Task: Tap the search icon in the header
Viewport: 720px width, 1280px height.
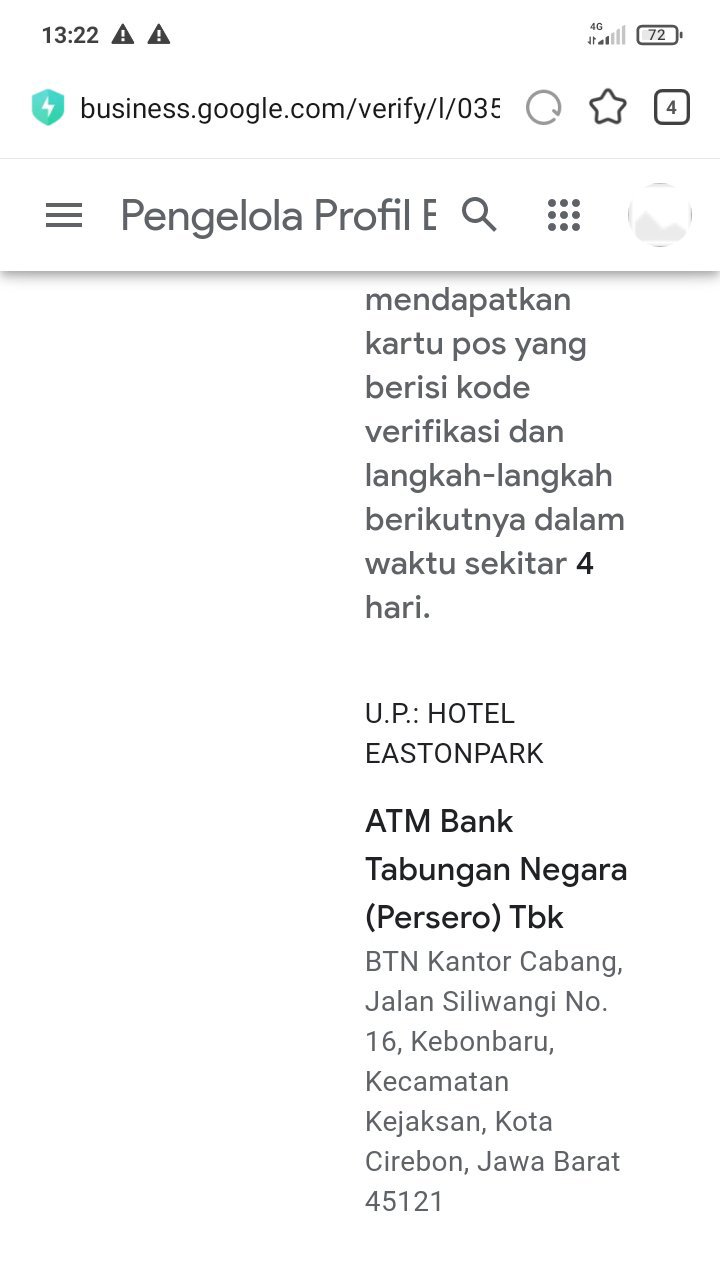Action: (x=479, y=215)
